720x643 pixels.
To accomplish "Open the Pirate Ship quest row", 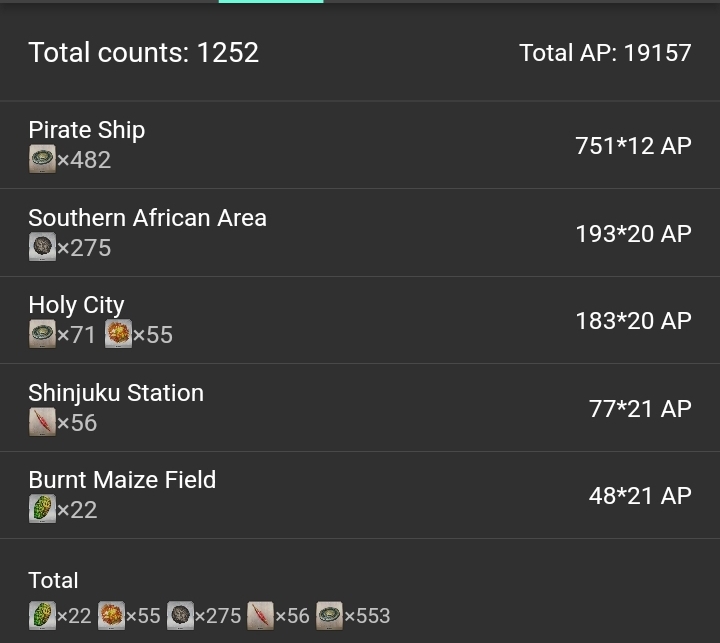I will click(x=360, y=145).
